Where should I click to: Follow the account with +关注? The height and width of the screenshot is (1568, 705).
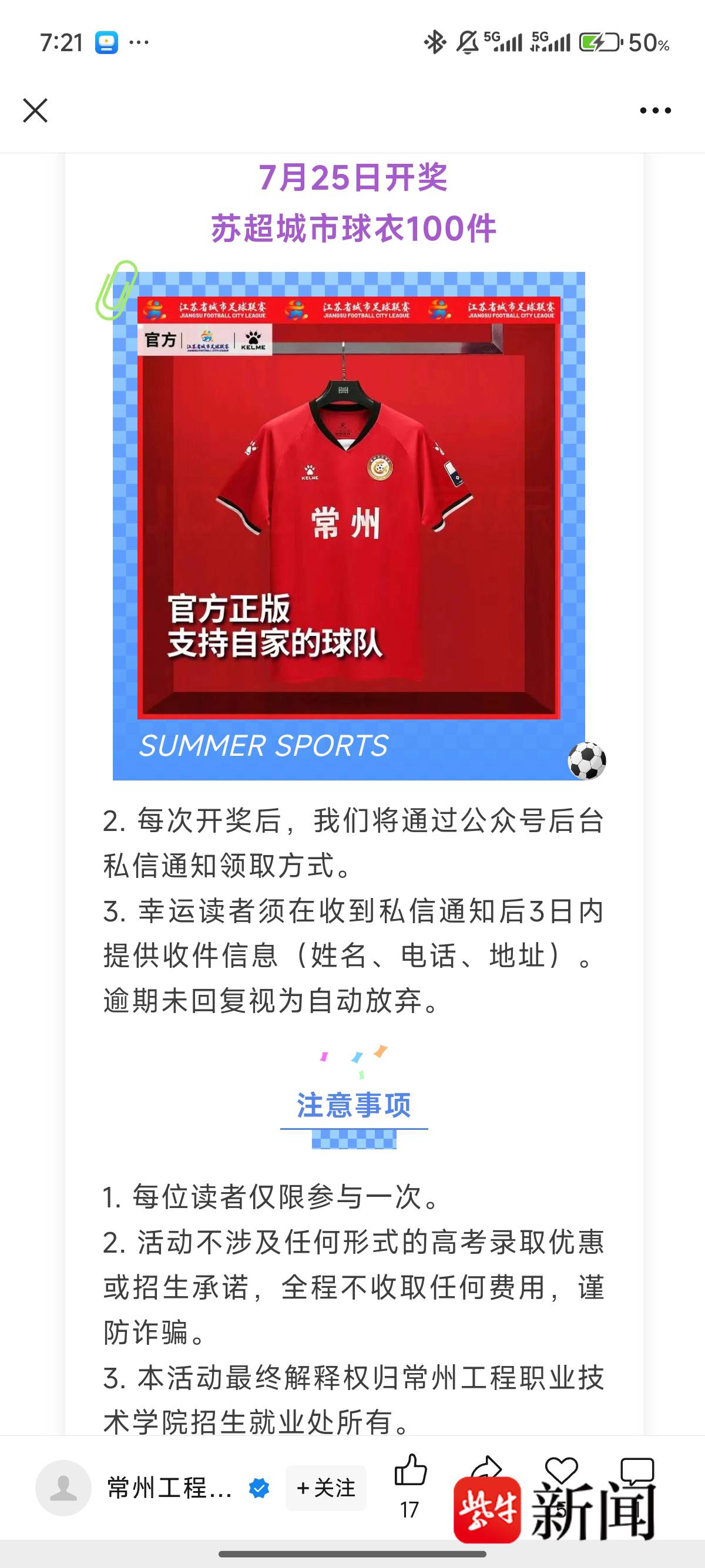[325, 1488]
